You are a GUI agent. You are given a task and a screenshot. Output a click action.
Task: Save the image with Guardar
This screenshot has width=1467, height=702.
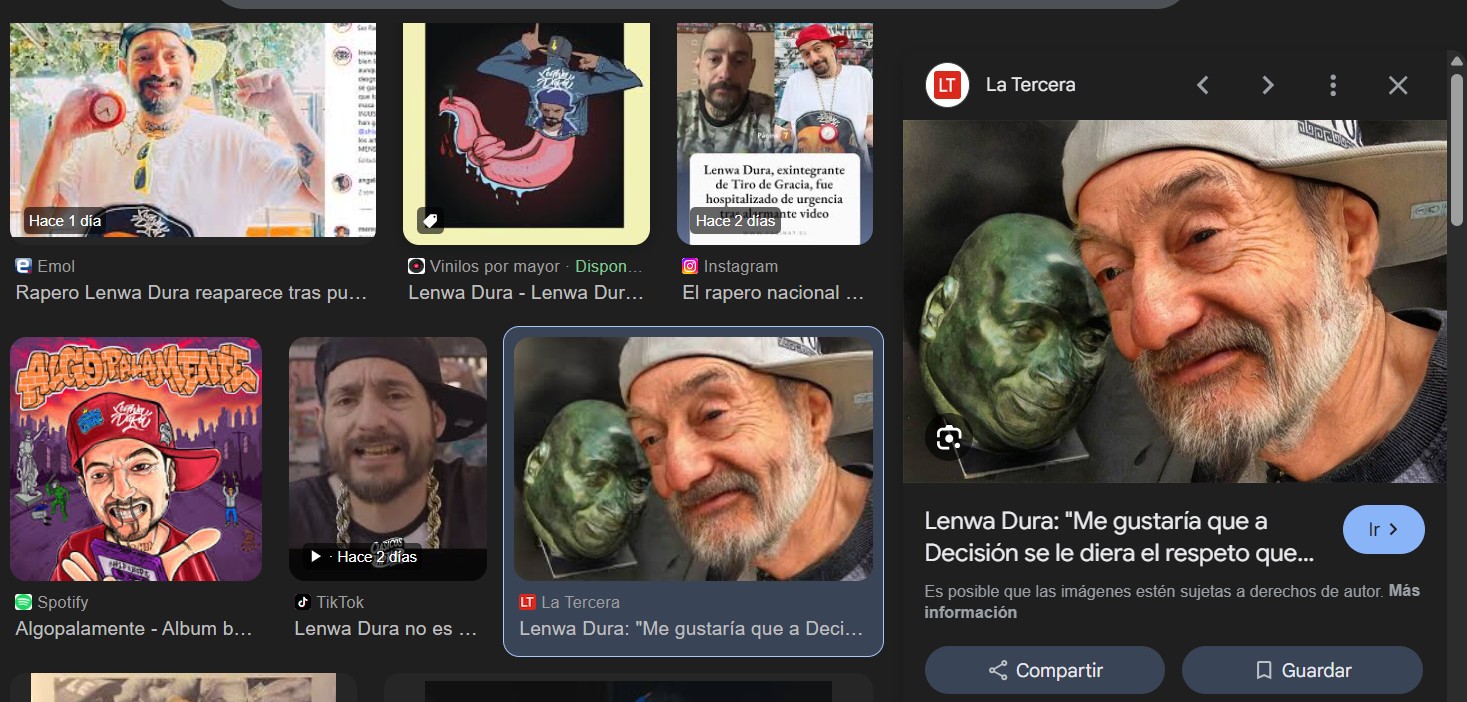1302,670
